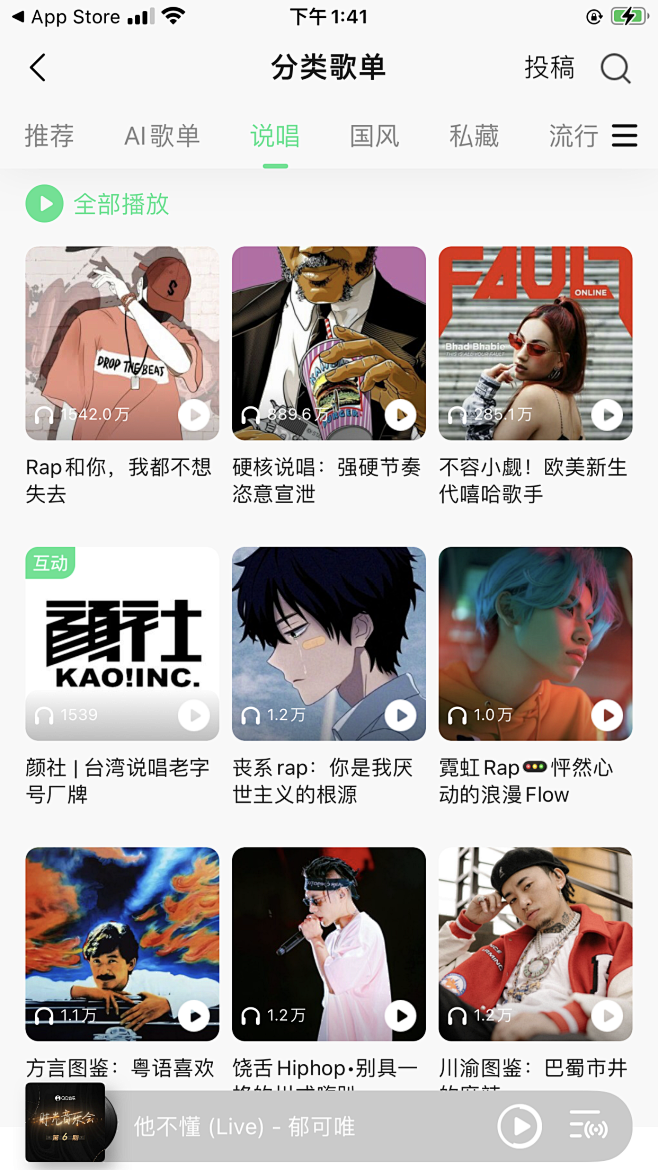The width and height of the screenshot is (658, 1170).
Task: Play the 硬核说唱 playlist via its play icon
Action: [400, 414]
